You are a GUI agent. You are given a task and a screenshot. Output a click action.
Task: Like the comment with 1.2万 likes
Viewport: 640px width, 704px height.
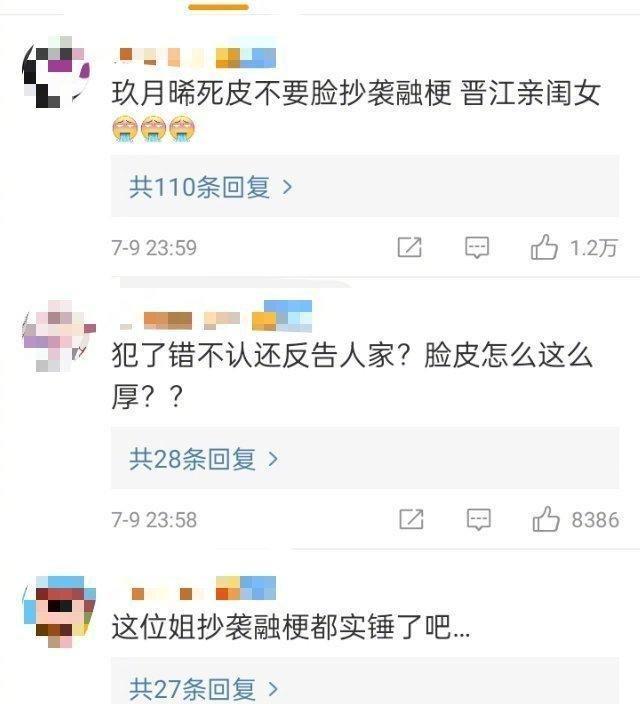click(545, 247)
